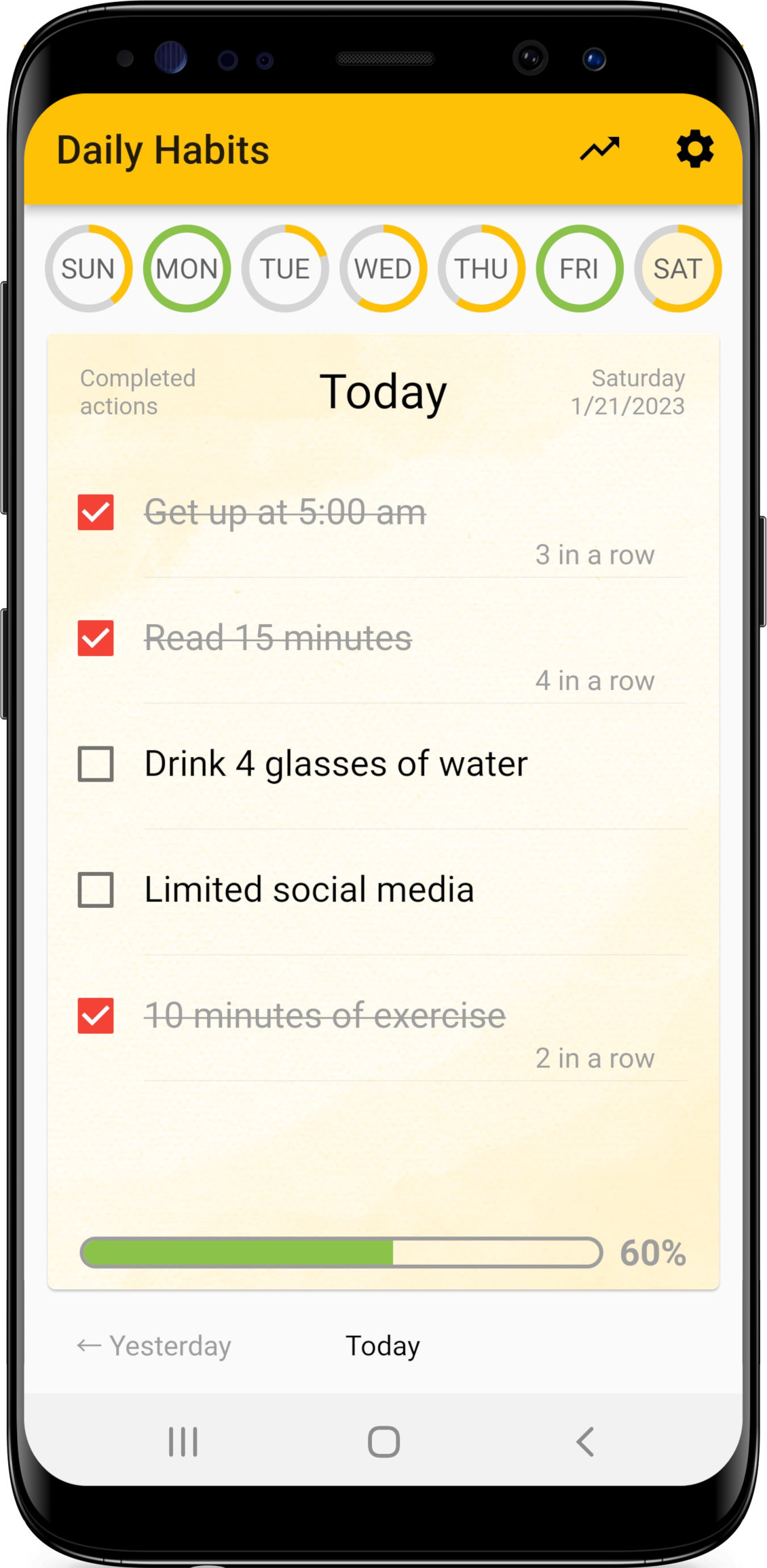
Task: Check Drink 4 glasses of water
Action: [96, 764]
